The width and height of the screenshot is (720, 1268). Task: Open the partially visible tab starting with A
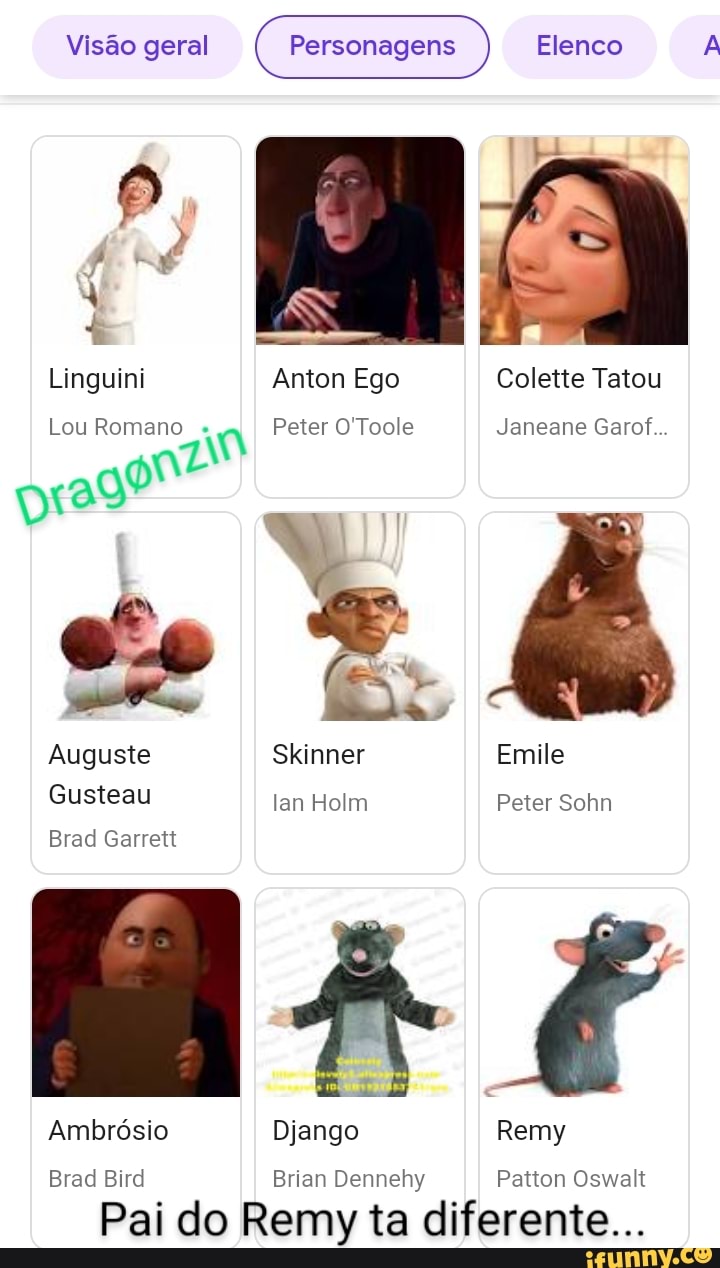pos(706,46)
